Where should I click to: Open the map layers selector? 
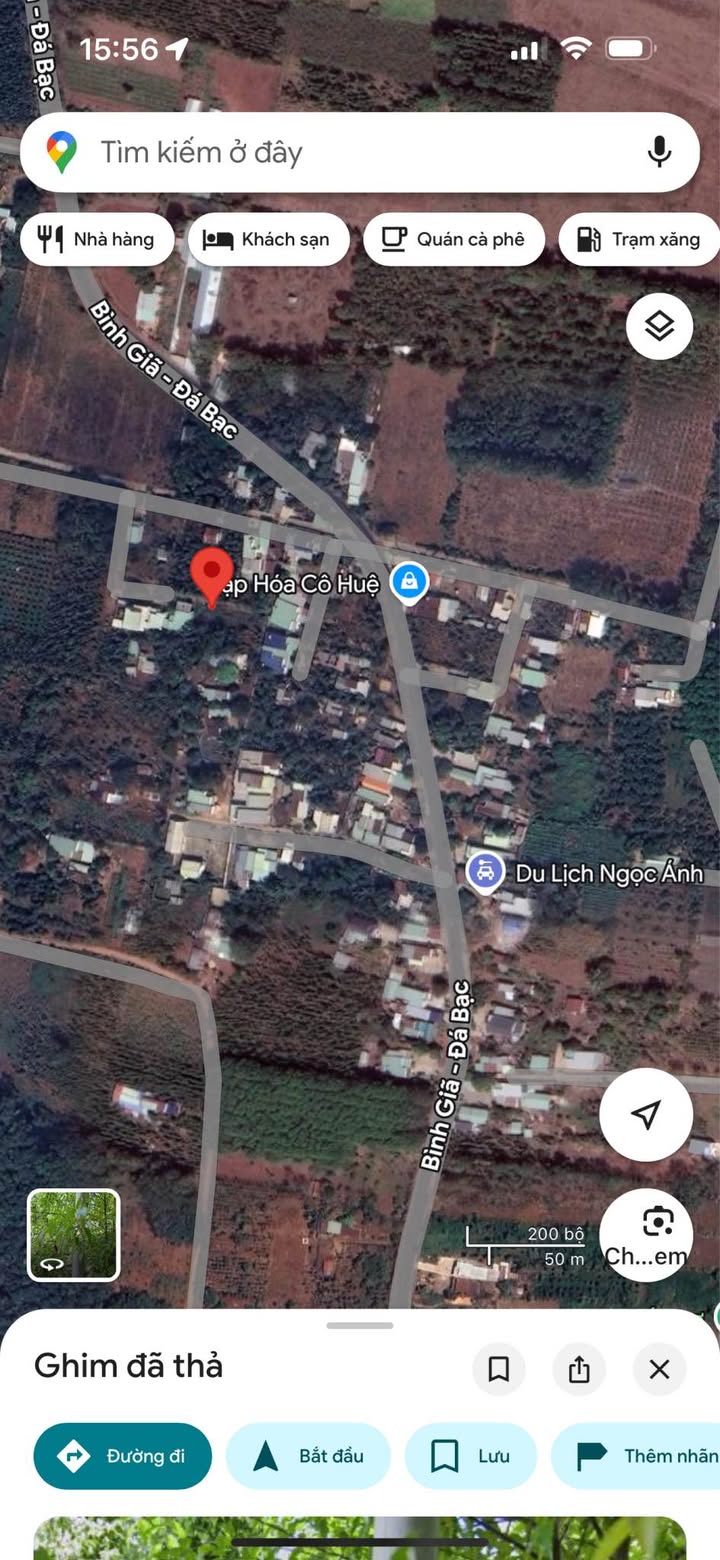coord(659,326)
